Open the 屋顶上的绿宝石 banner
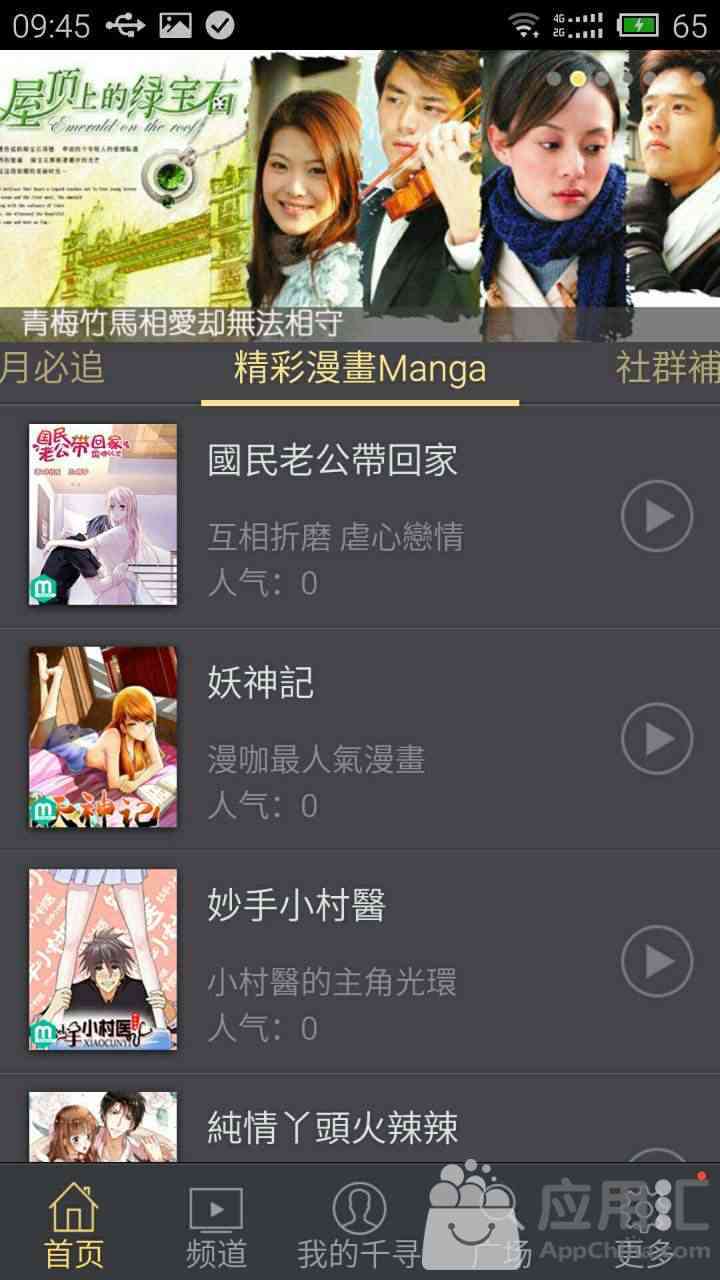 (x=360, y=195)
